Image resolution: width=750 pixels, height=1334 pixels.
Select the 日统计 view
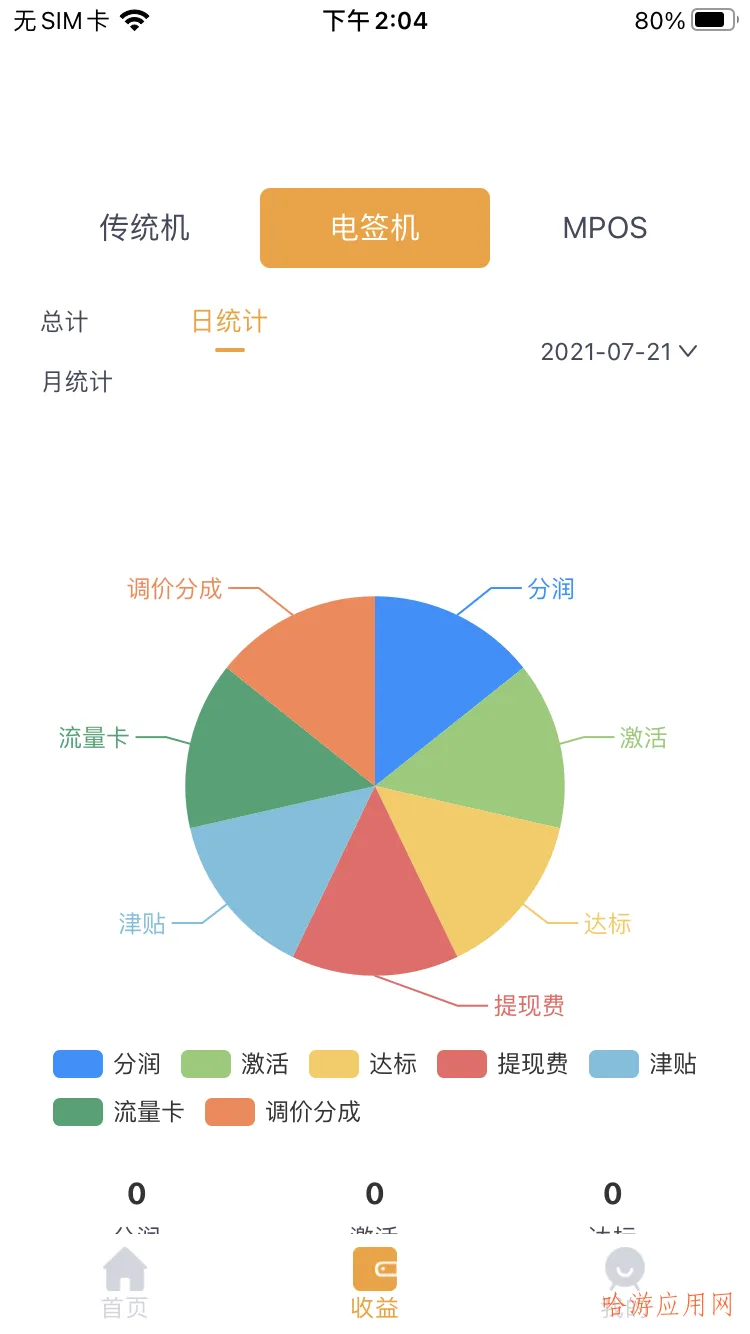(230, 322)
